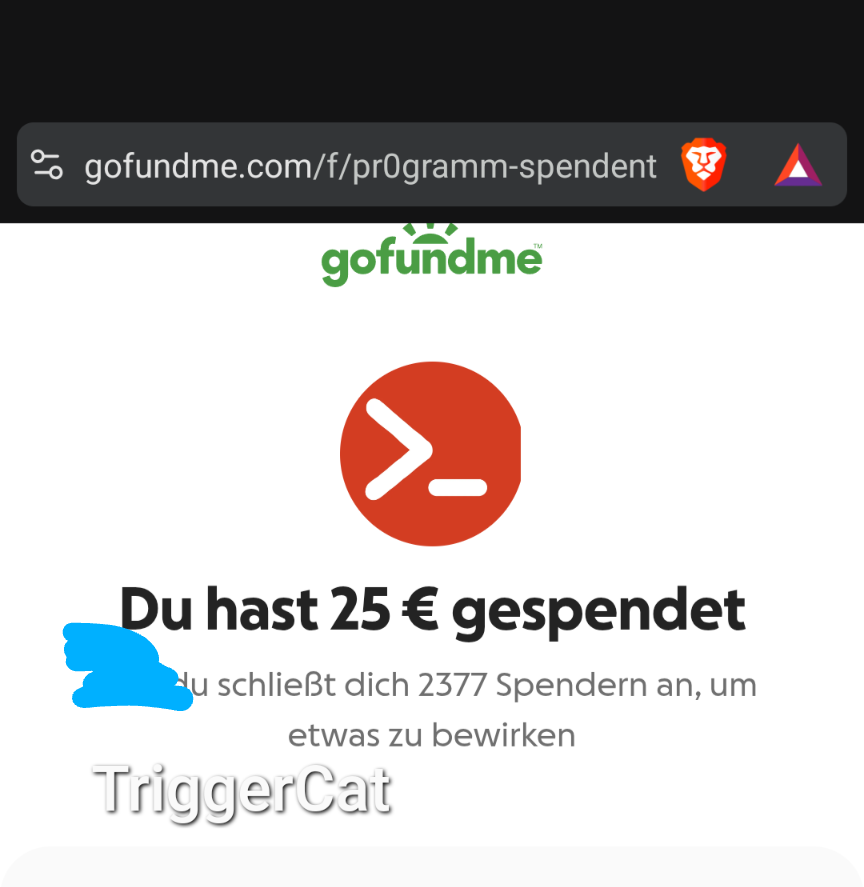Open site settings icon in address bar
Viewport: 864px width, 887px height.
click(46, 165)
